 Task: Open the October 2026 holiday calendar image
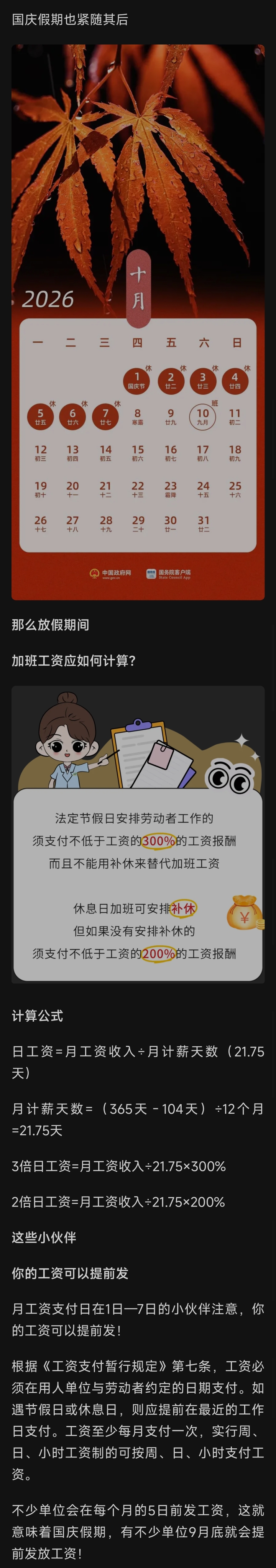click(138, 322)
